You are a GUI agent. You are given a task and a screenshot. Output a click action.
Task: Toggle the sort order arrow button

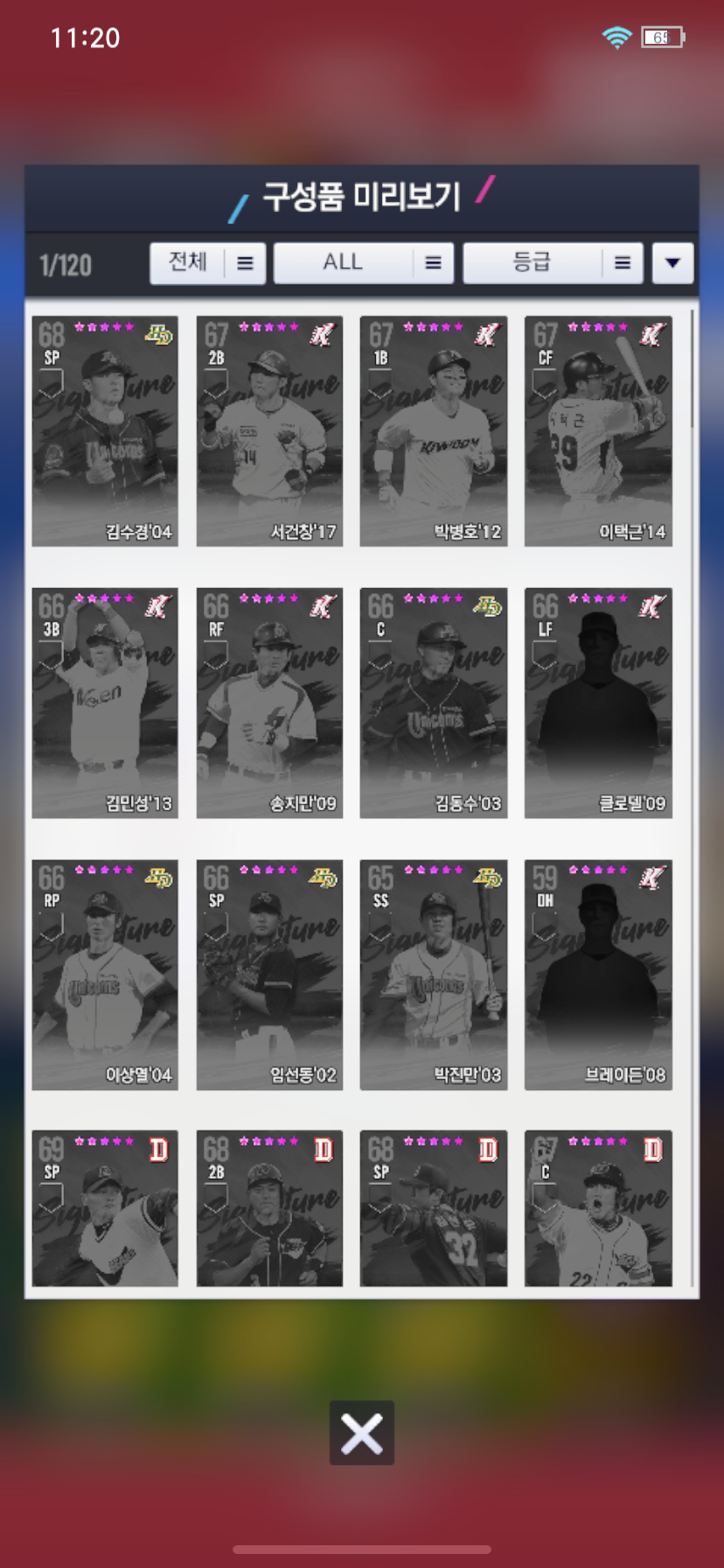click(672, 262)
